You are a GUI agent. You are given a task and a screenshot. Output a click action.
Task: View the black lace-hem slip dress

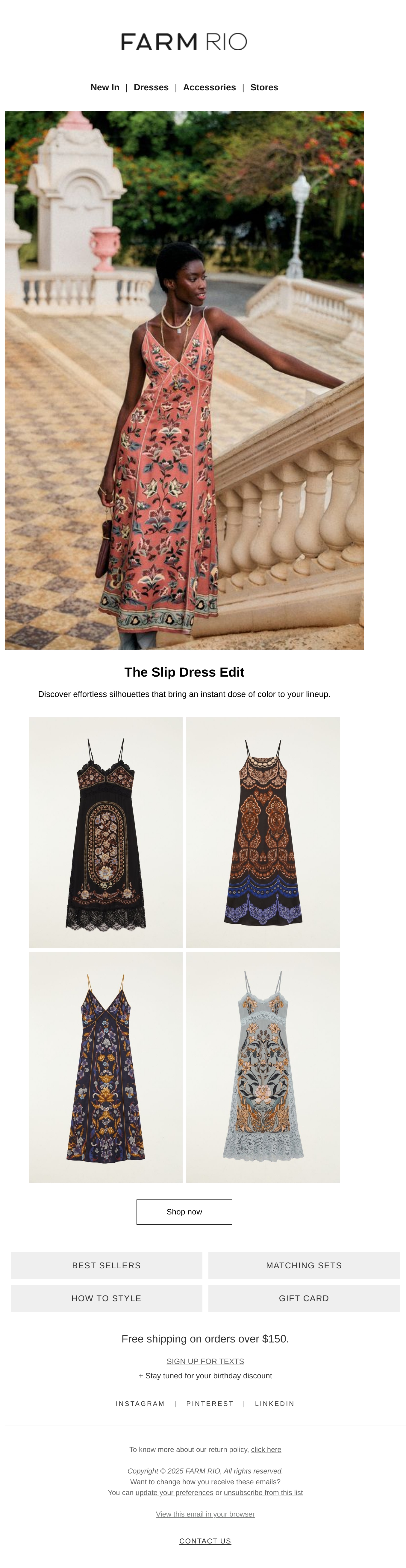point(105,832)
